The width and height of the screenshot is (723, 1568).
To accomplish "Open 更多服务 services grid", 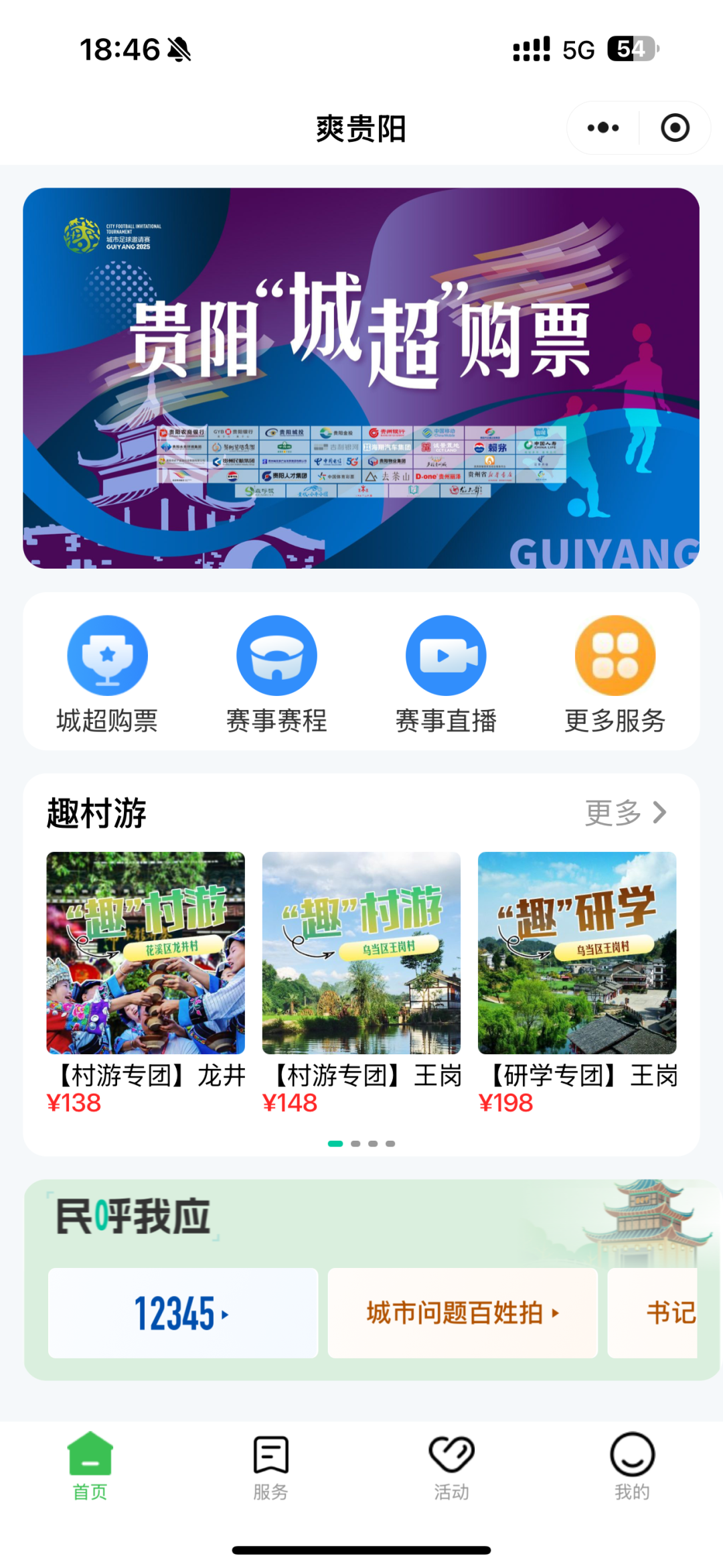I will pos(615,674).
